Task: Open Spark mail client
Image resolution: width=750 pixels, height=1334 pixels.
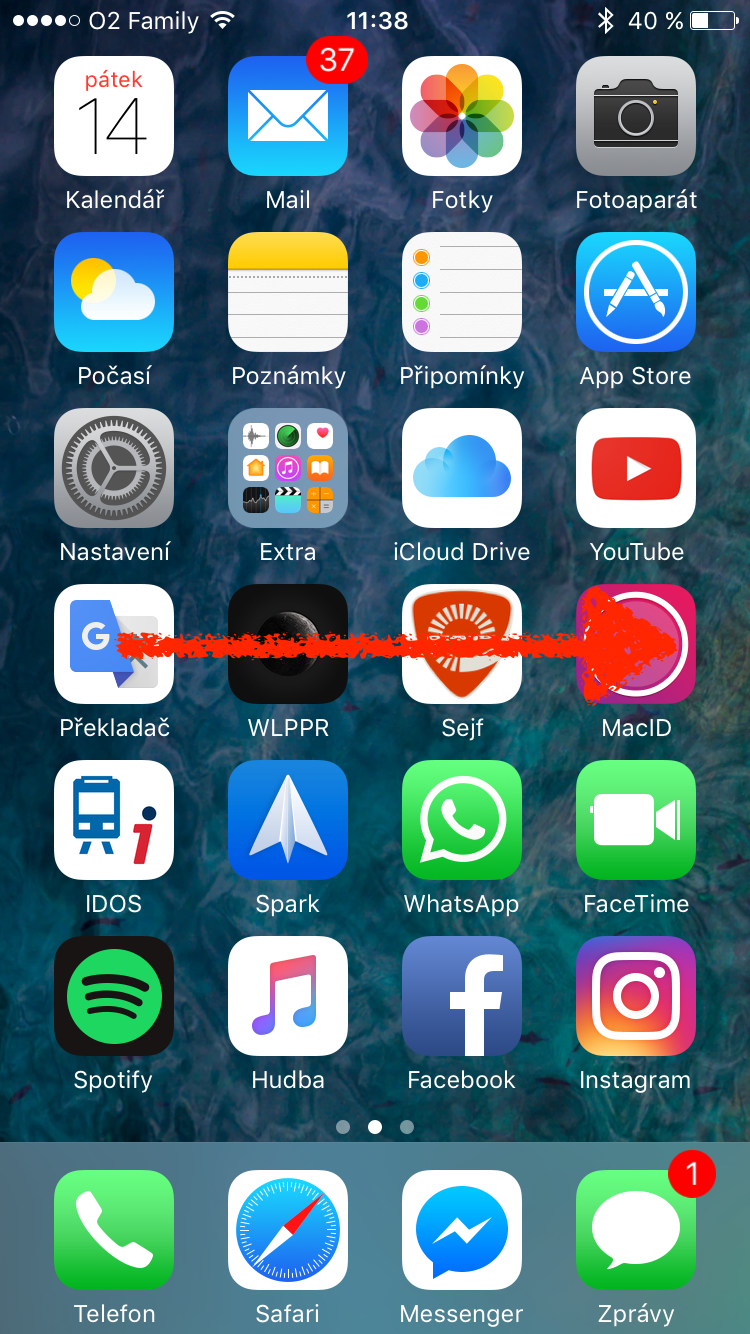Action: click(288, 820)
